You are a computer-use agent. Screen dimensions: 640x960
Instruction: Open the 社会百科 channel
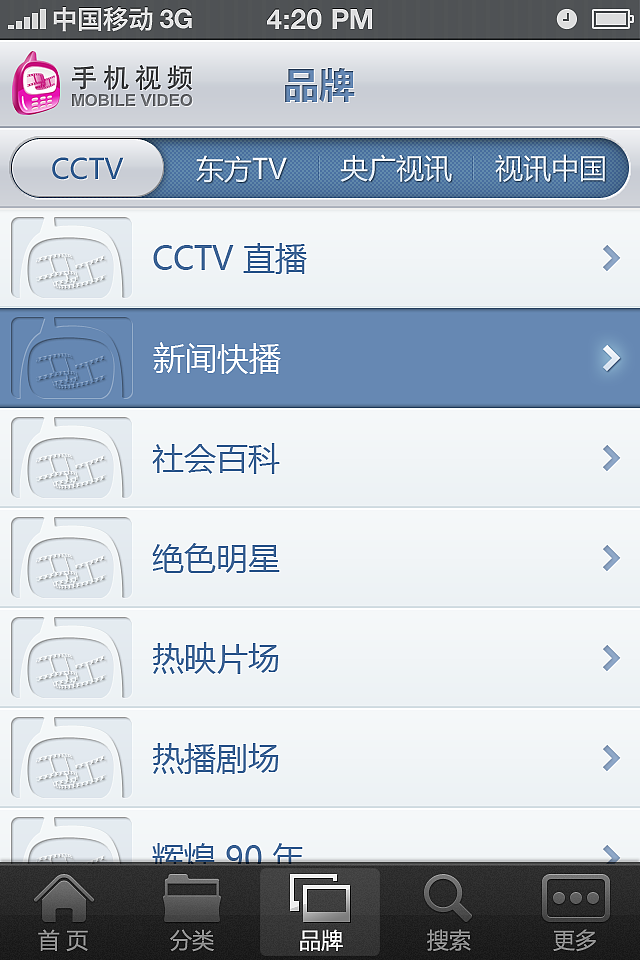point(320,458)
